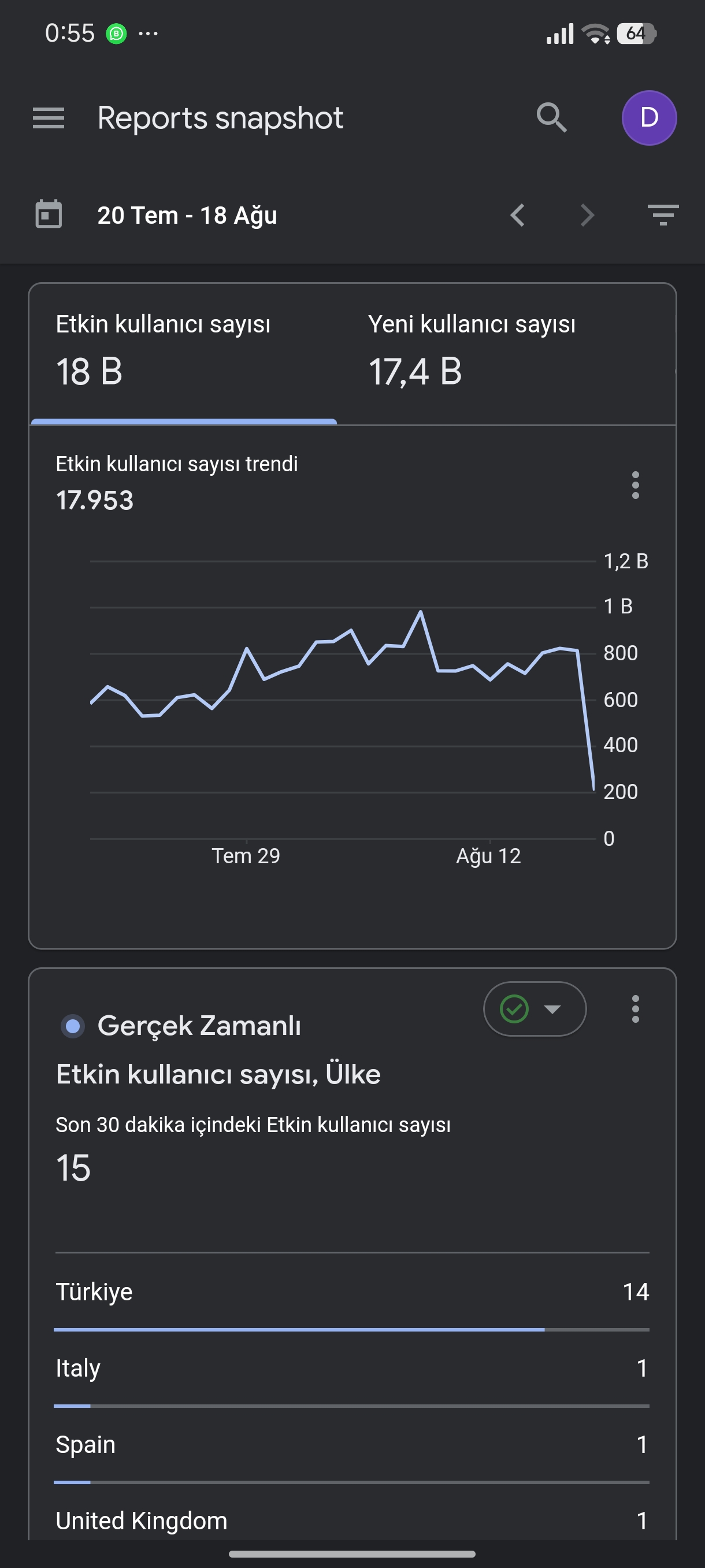Go to the previous date range
Screen dimensions: 705x1568
[517, 215]
